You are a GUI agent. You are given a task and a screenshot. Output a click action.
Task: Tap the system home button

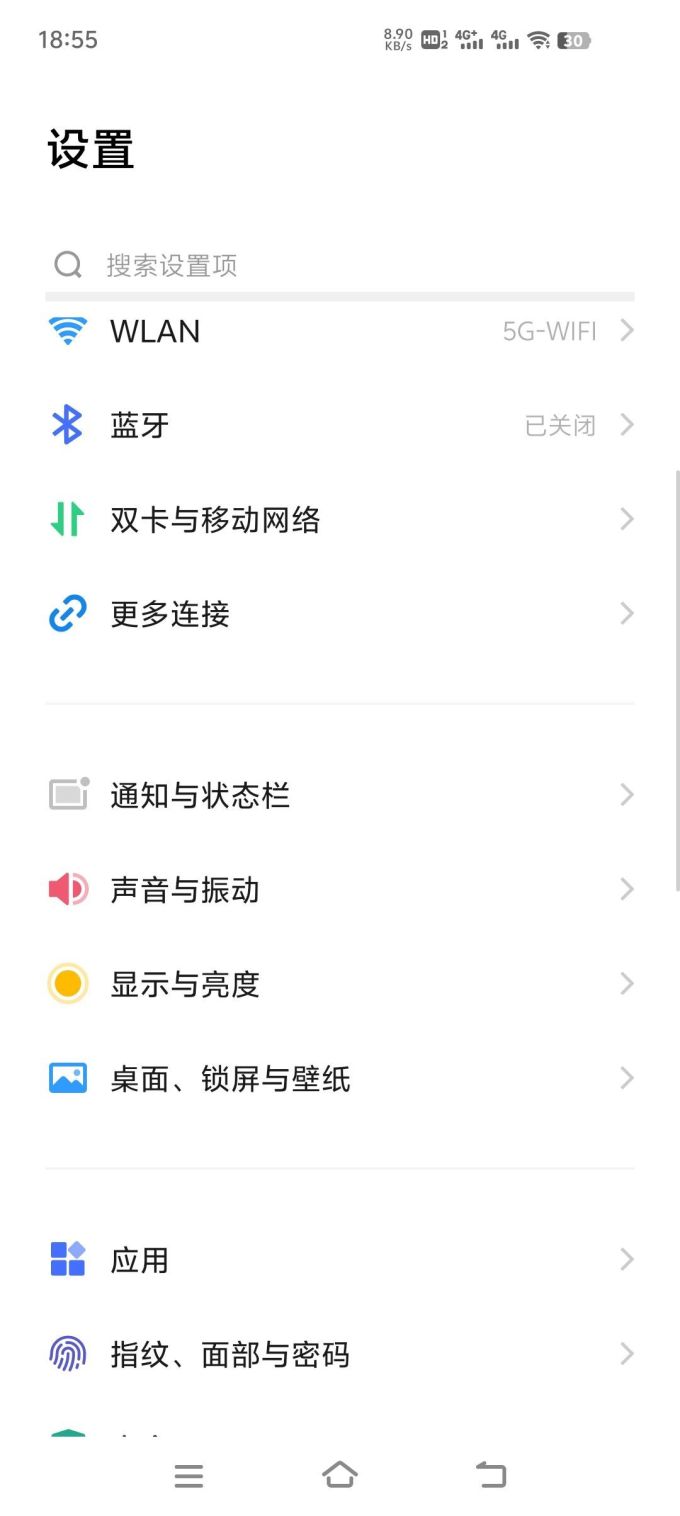[340, 1474]
